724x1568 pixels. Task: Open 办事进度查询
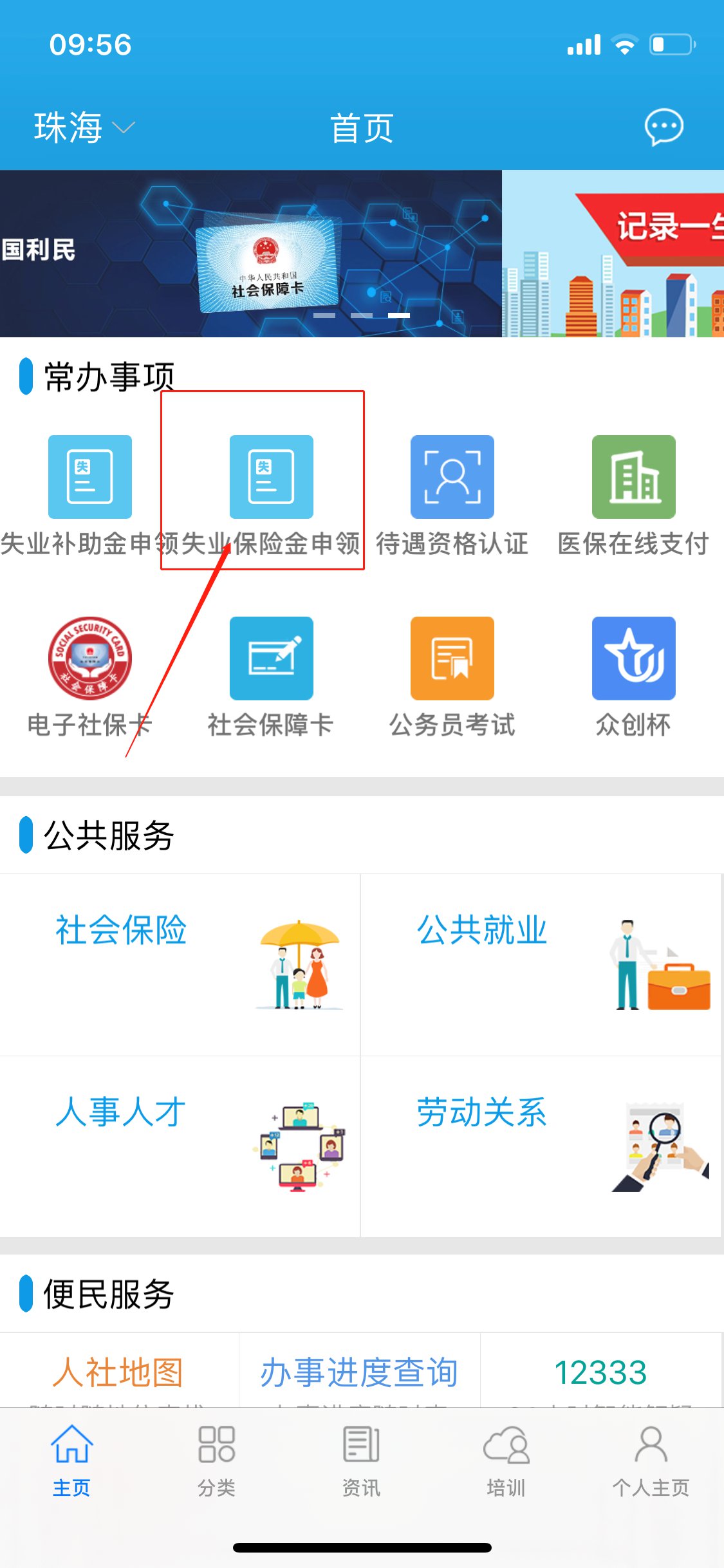[359, 1372]
